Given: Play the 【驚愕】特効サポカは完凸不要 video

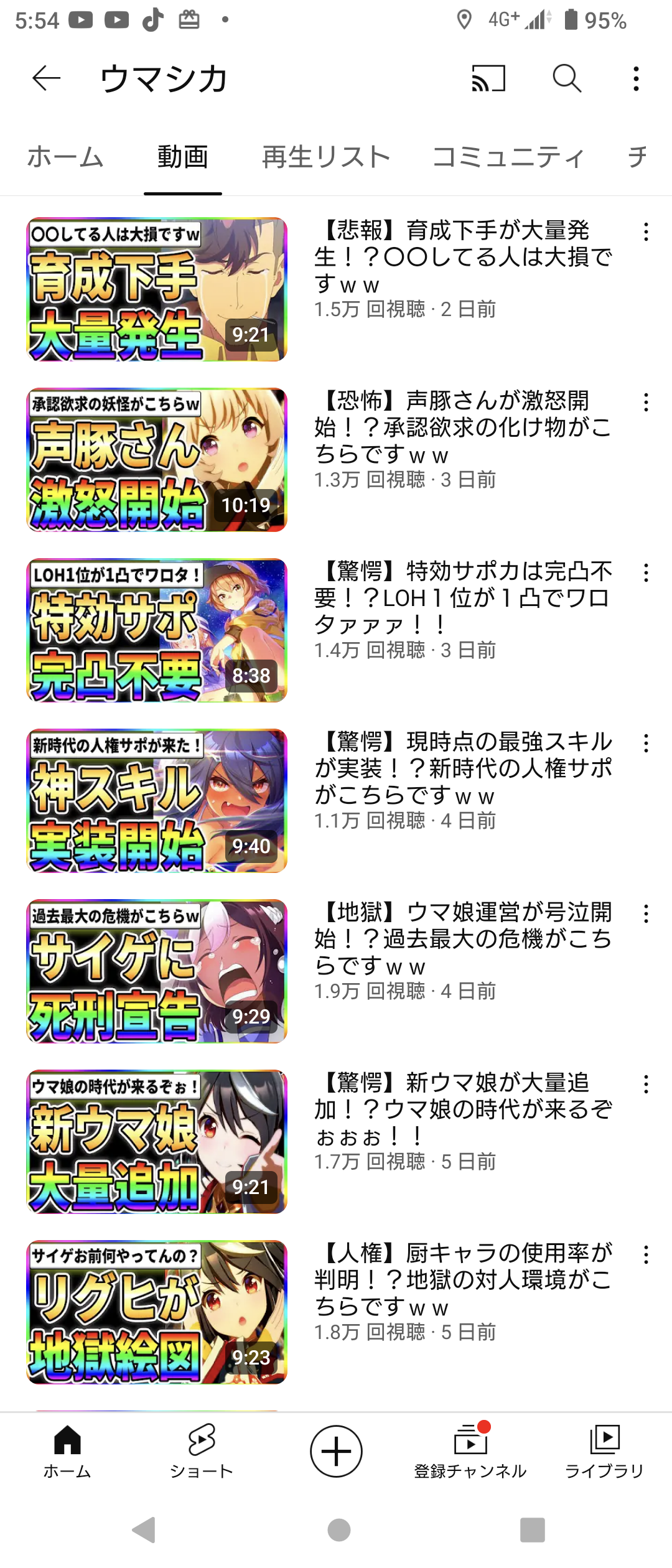Looking at the screenshot, I should coord(157,630).
